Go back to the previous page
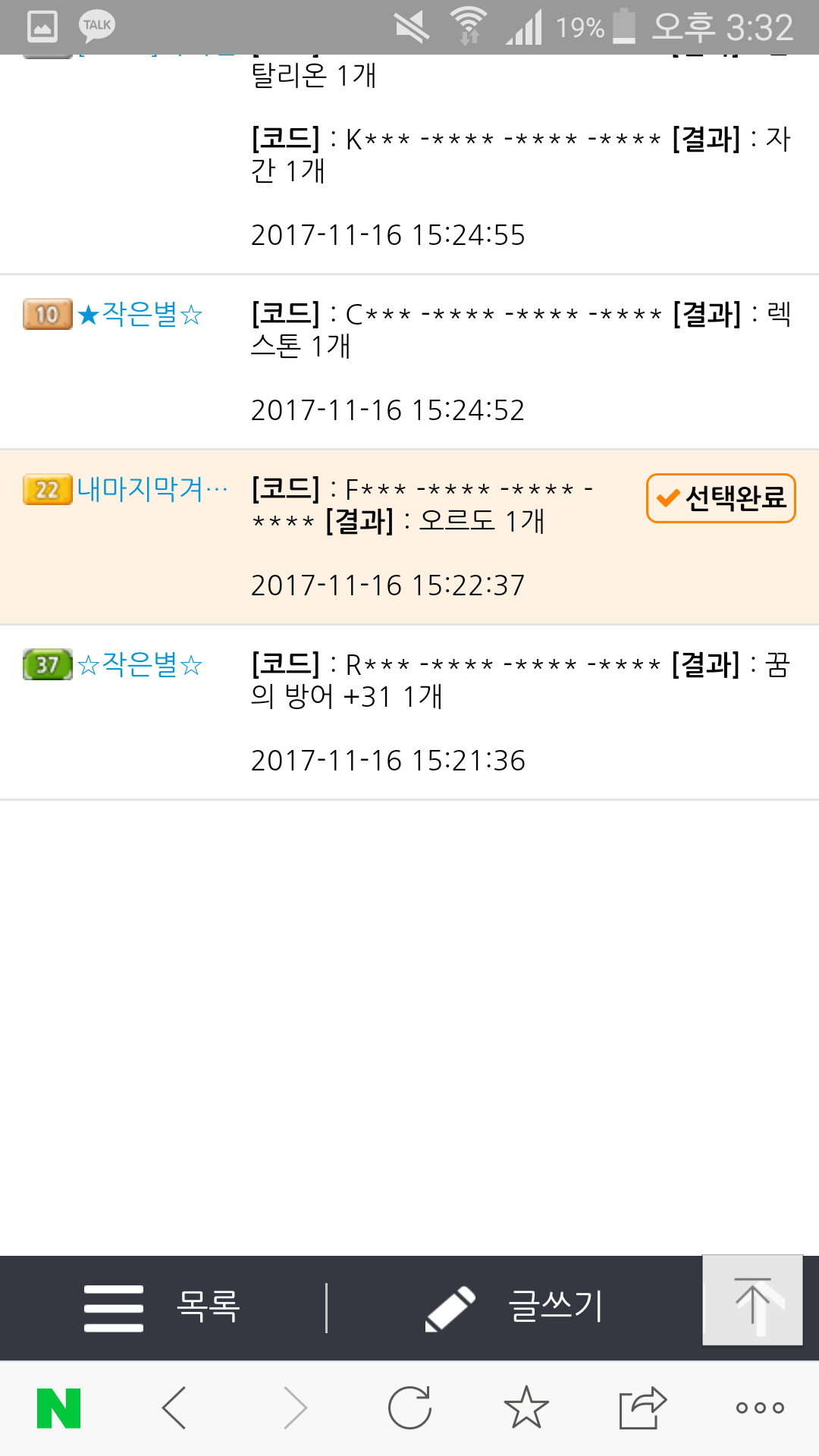 [174, 1408]
